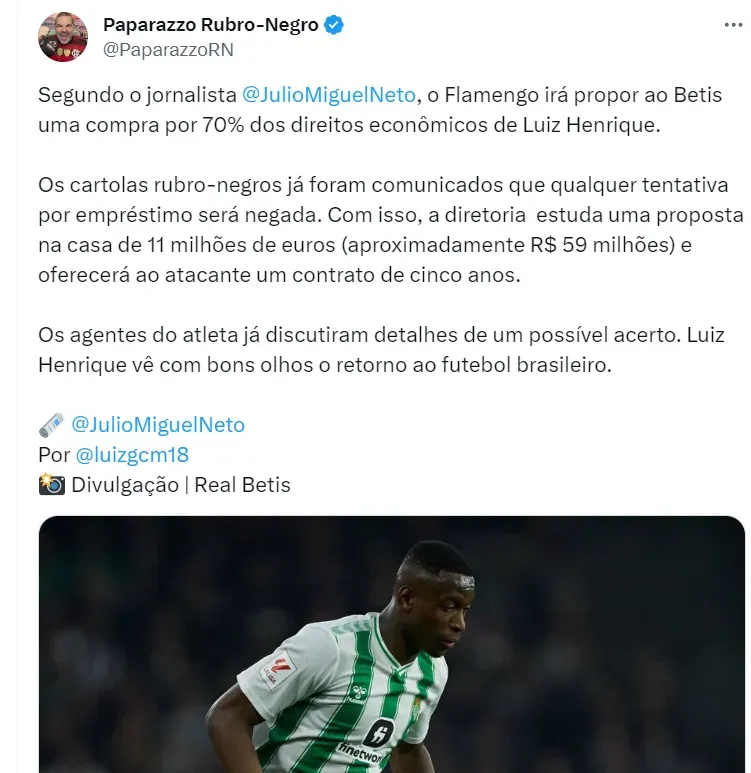Viewport: 751px width, 773px height.
Task: Open the tweet's three-dot overflow menu
Action: click(x=732, y=26)
